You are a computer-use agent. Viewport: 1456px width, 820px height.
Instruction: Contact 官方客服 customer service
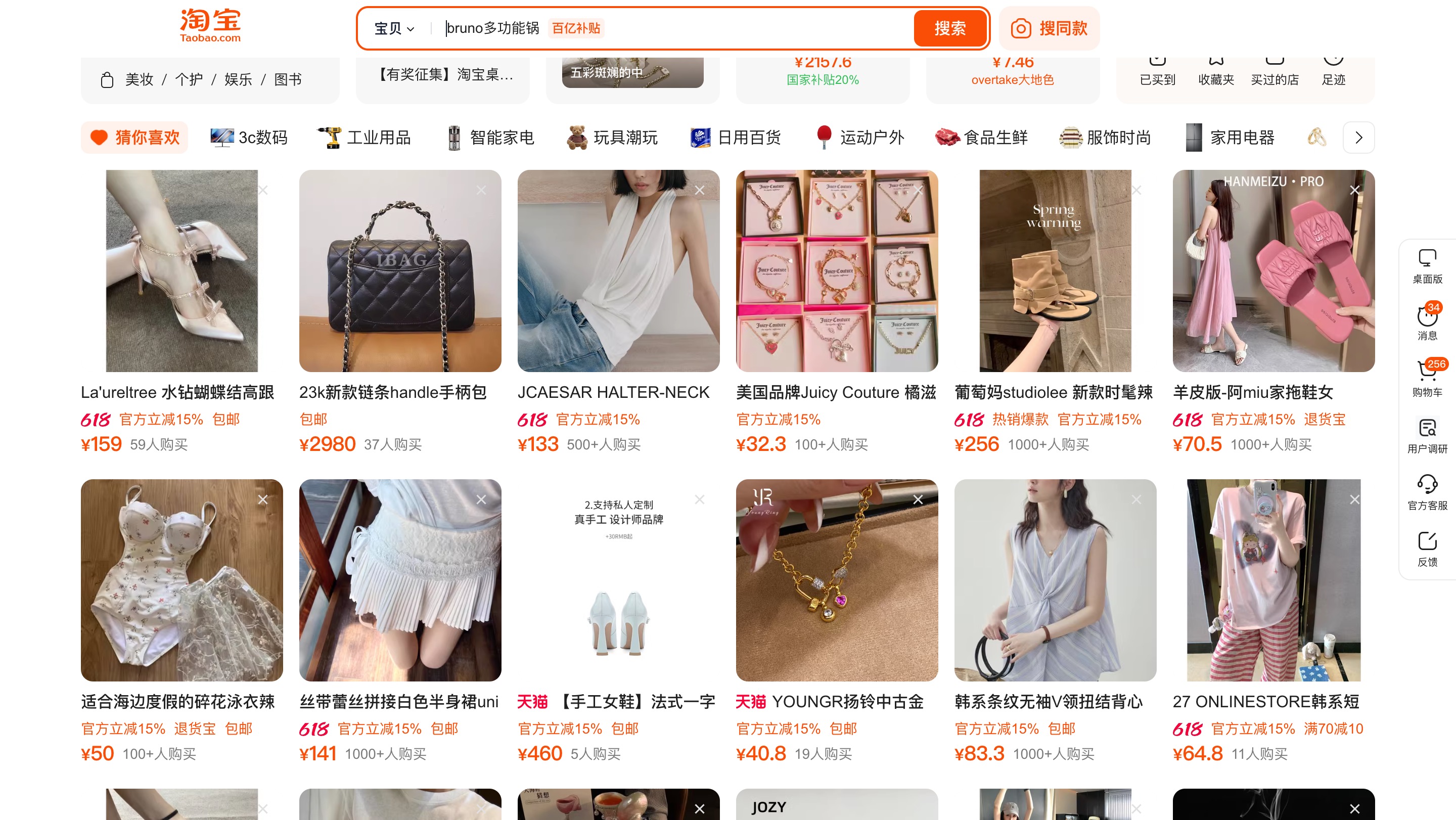coord(1427,491)
